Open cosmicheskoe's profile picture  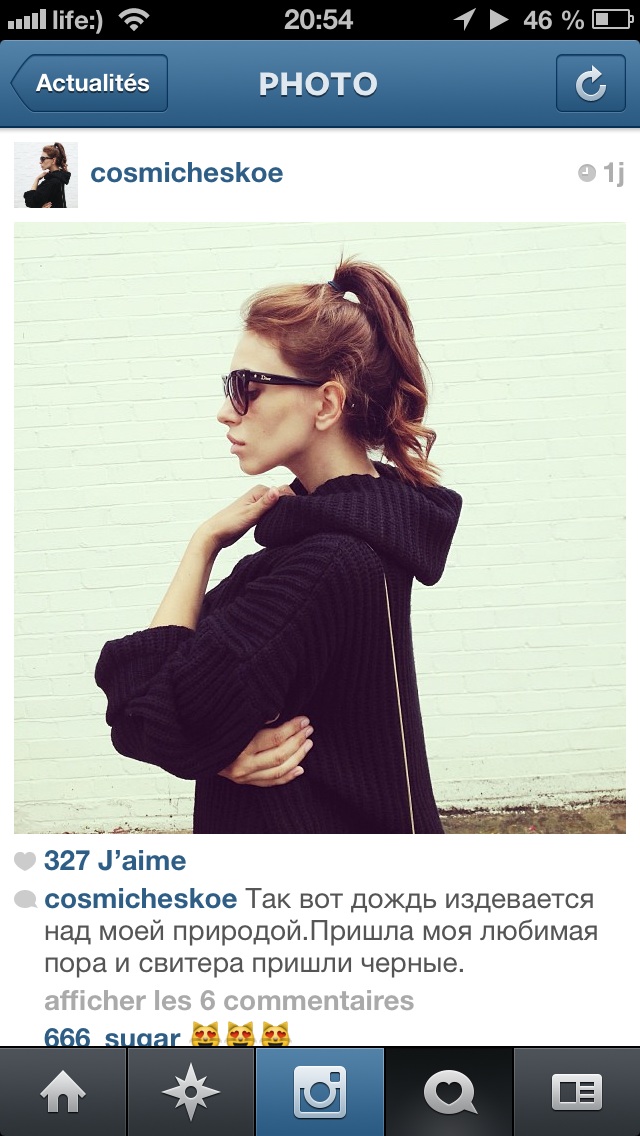pos(46,175)
